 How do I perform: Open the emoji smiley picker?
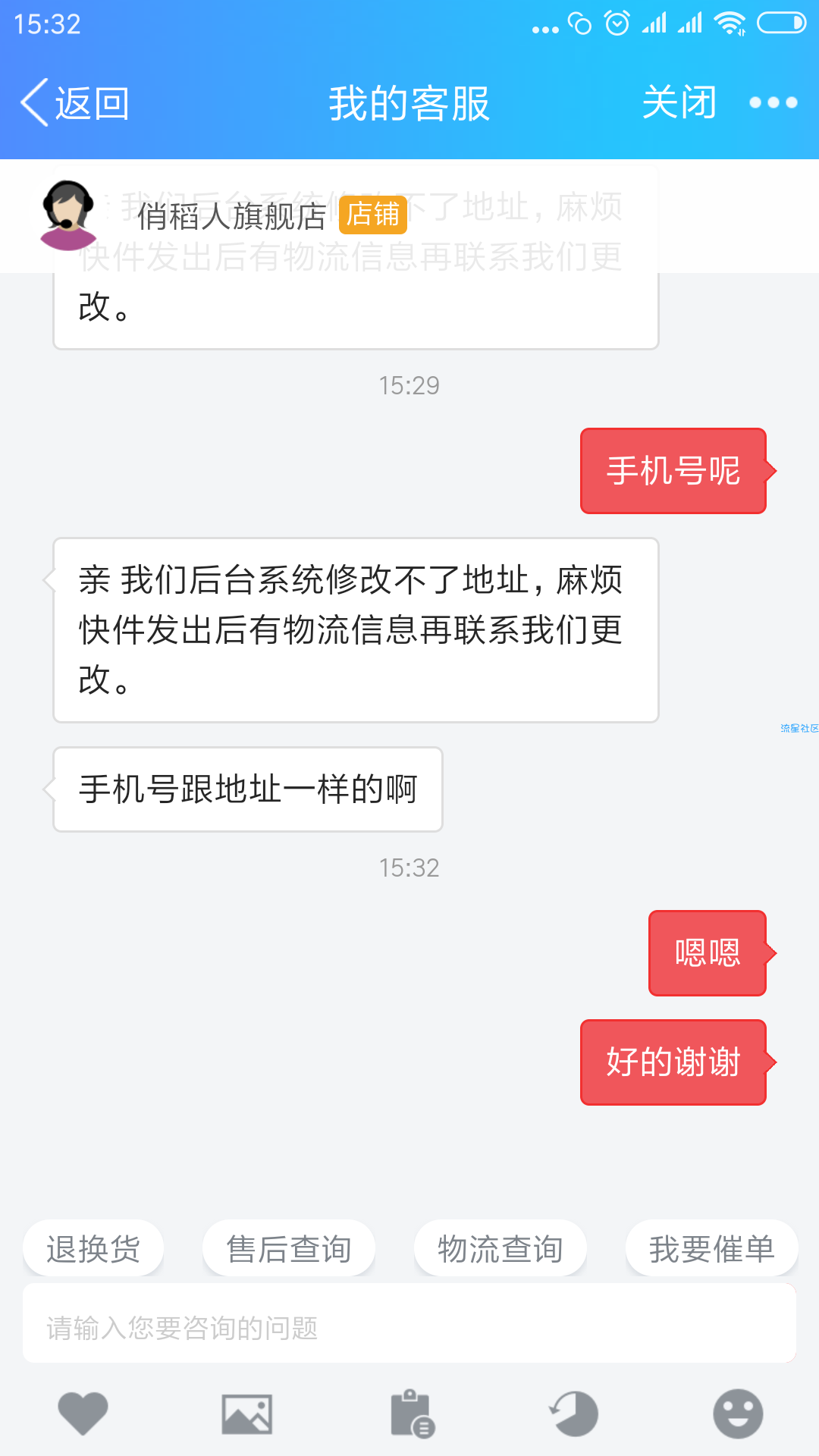click(x=738, y=1414)
